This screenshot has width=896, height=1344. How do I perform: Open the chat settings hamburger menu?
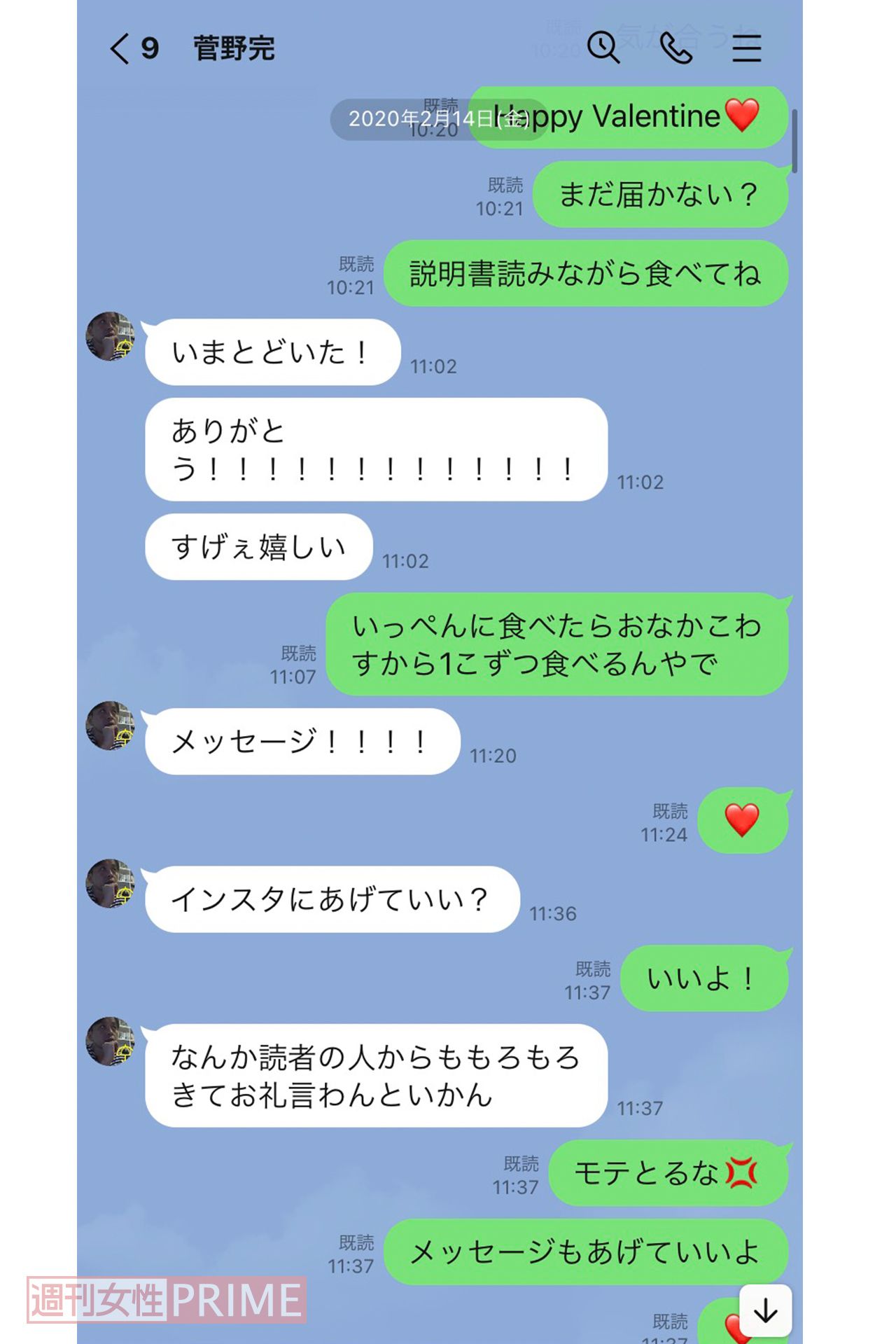[x=746, y=50]
